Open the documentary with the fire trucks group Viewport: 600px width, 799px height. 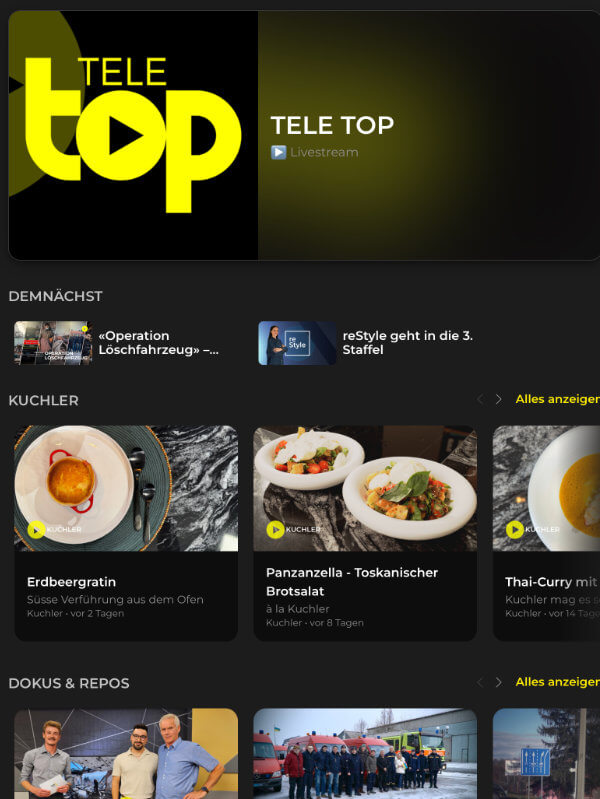(365, 754)
